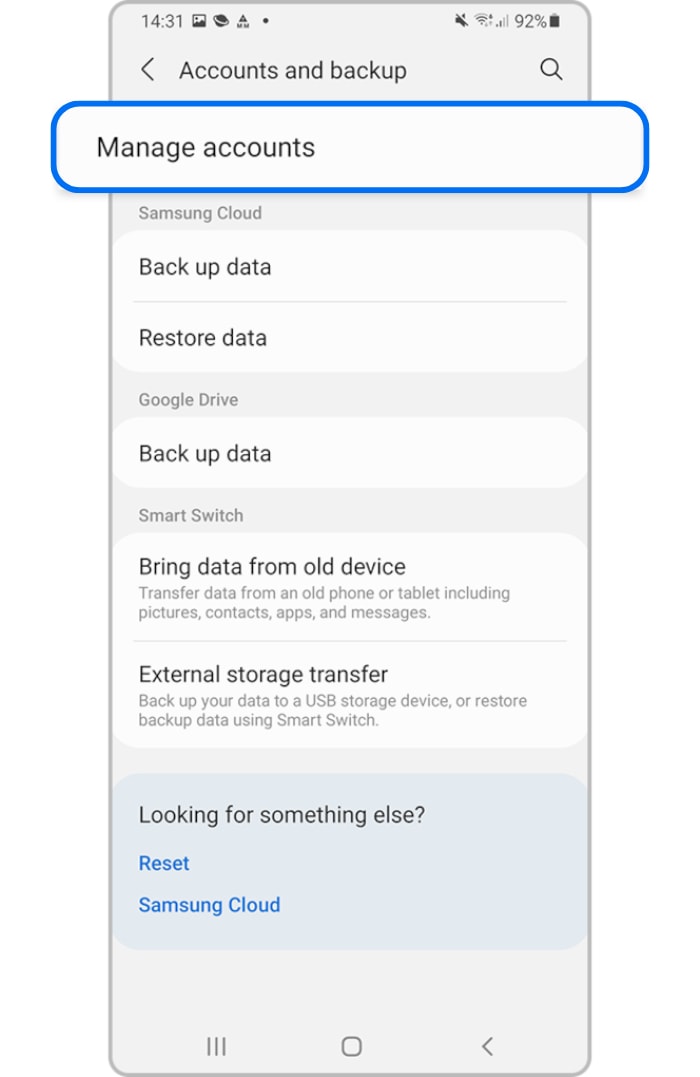Open Back up data under Google Drive
700x1077 pixels.
tap(350, 453)
